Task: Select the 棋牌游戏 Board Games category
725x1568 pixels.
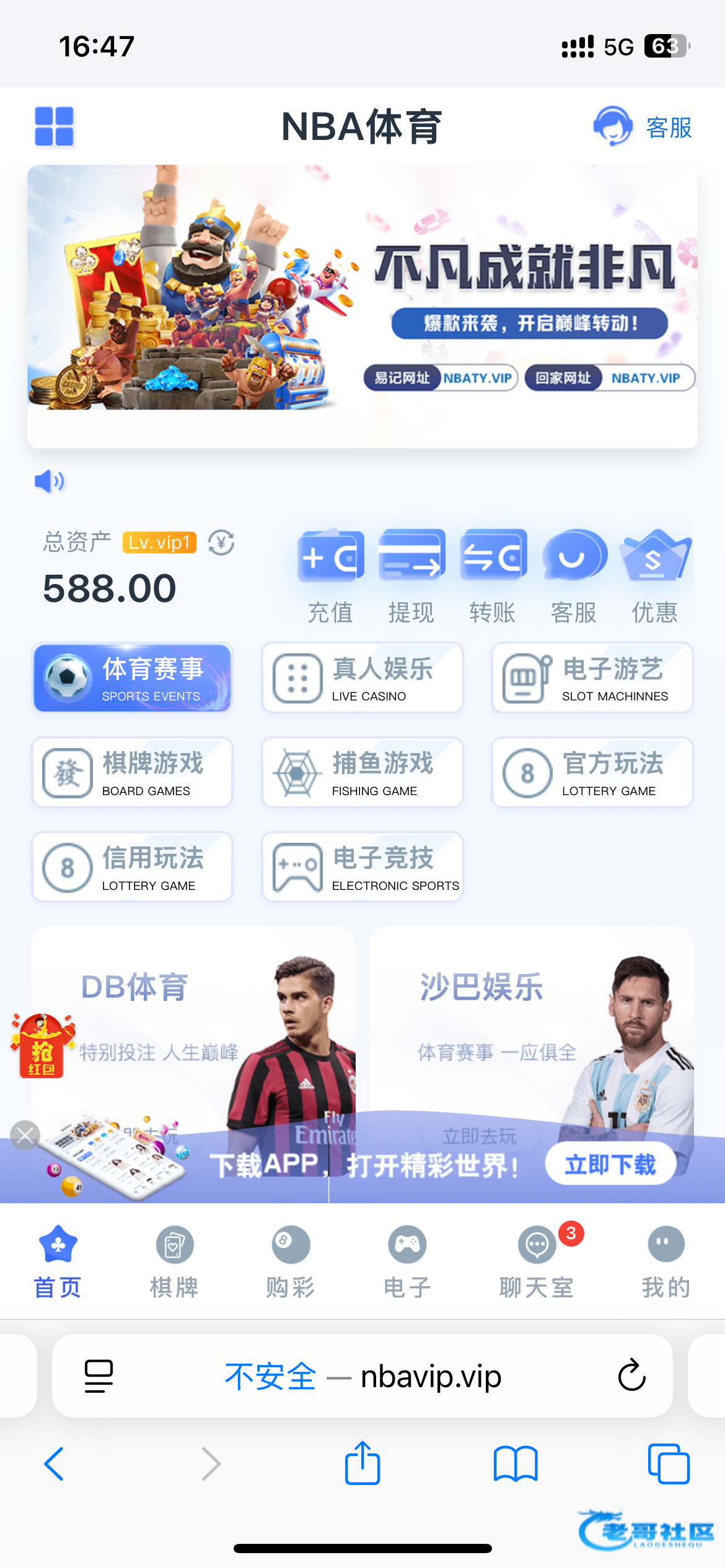Action: [133, 772]
